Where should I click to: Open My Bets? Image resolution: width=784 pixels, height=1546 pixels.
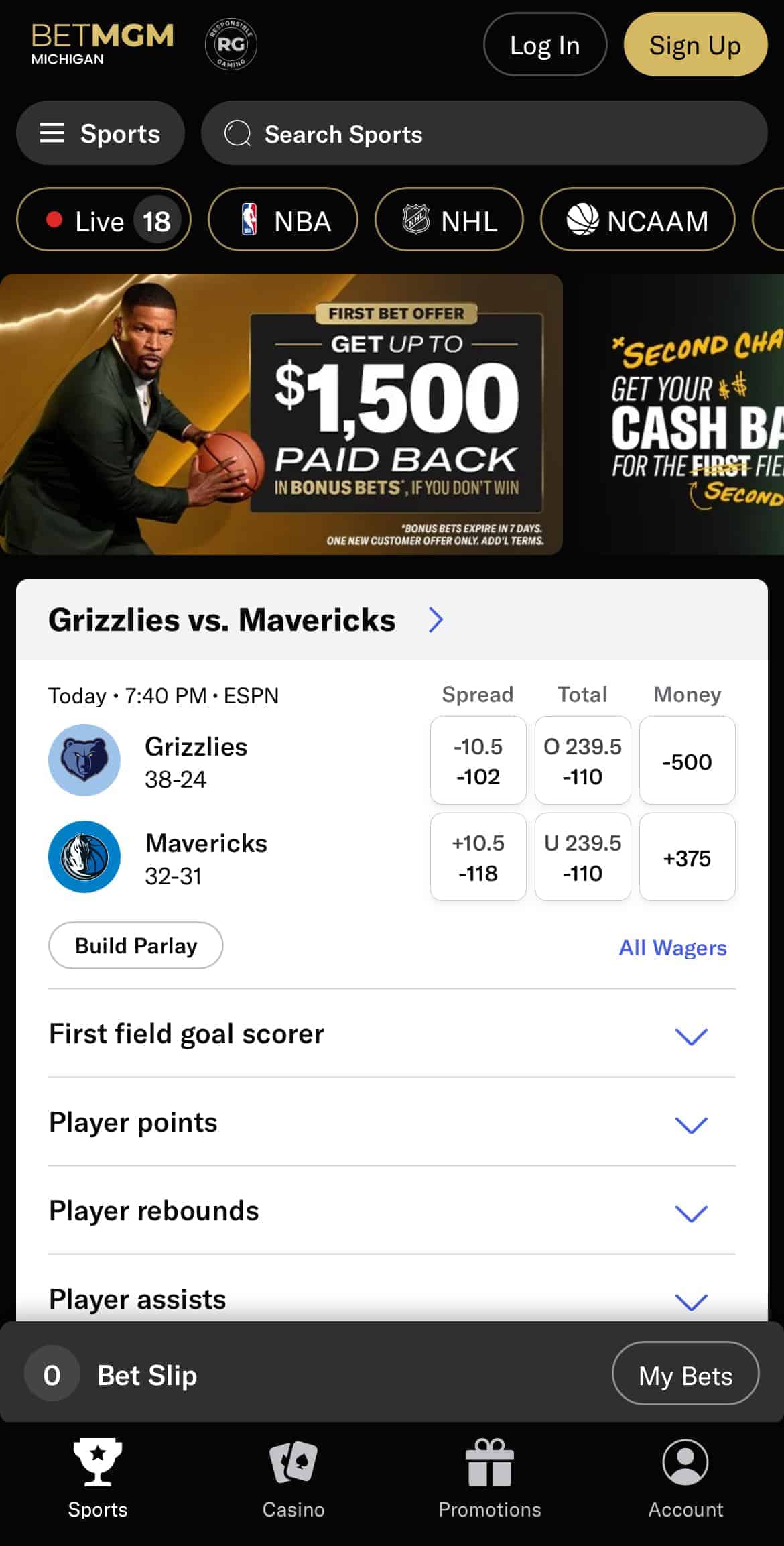(x=685, y=1376)
